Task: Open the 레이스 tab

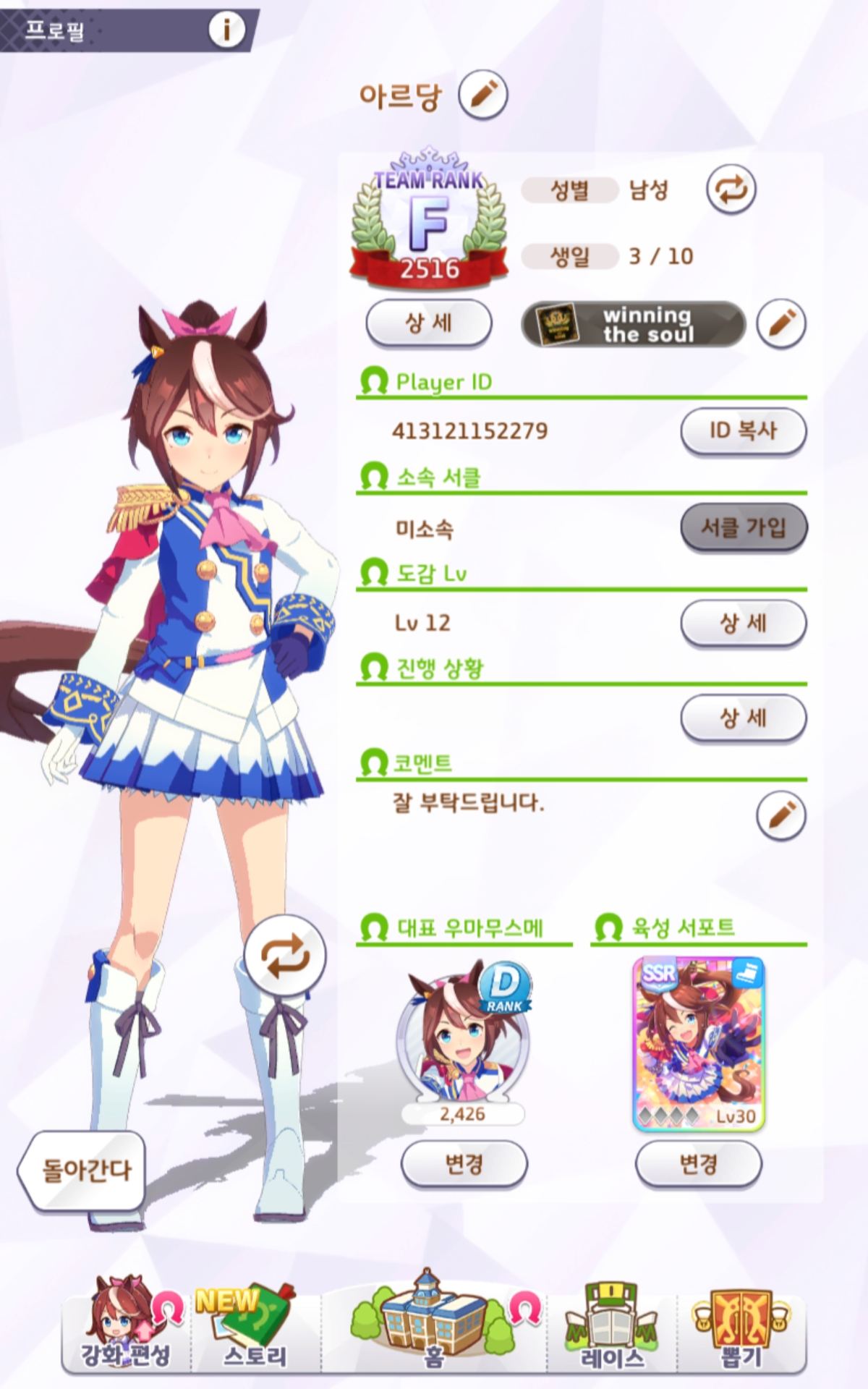Action: (x=612, y=1331)
